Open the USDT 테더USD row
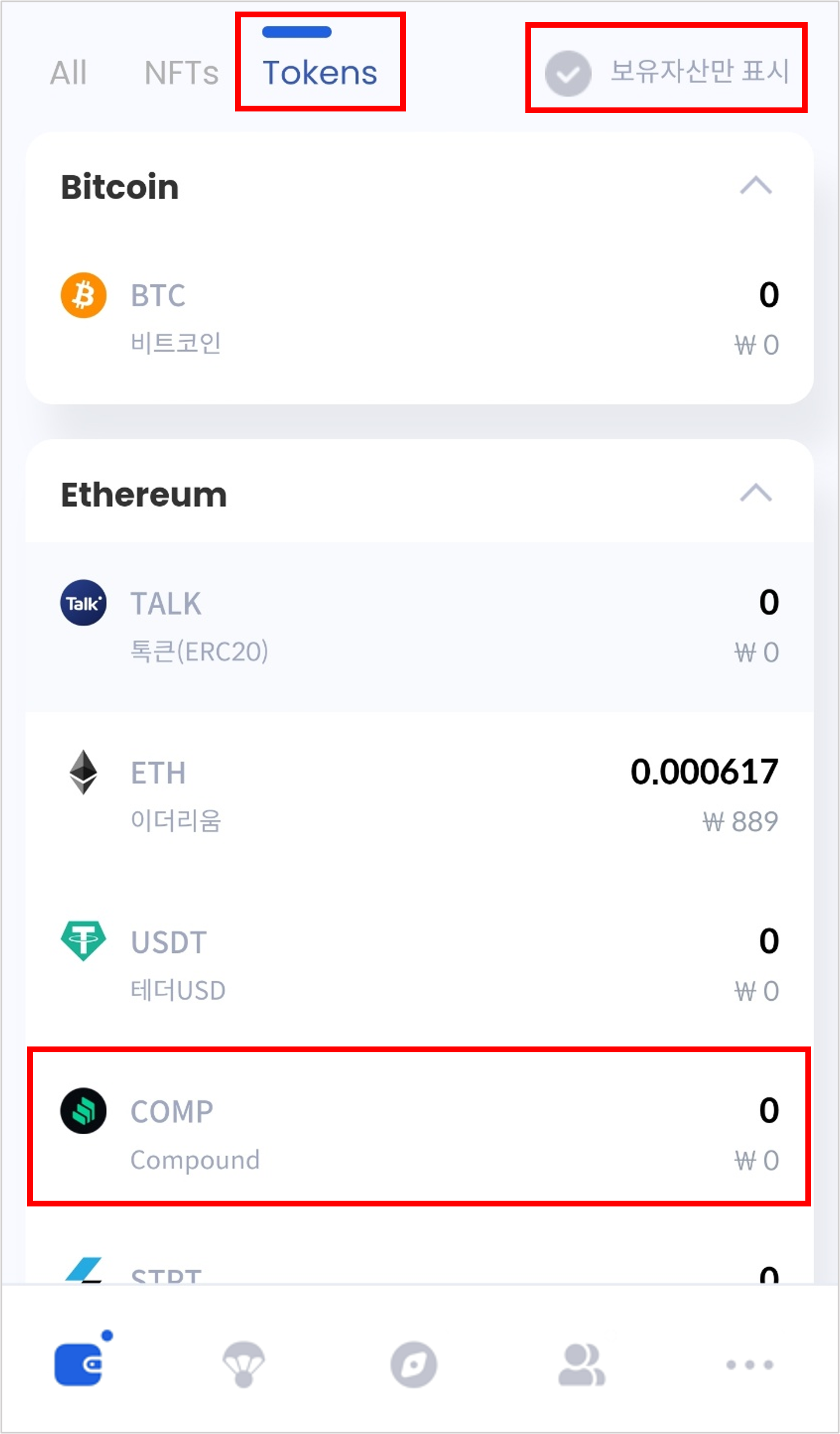Screen dimensions: 840x1434 click(420, 966)
